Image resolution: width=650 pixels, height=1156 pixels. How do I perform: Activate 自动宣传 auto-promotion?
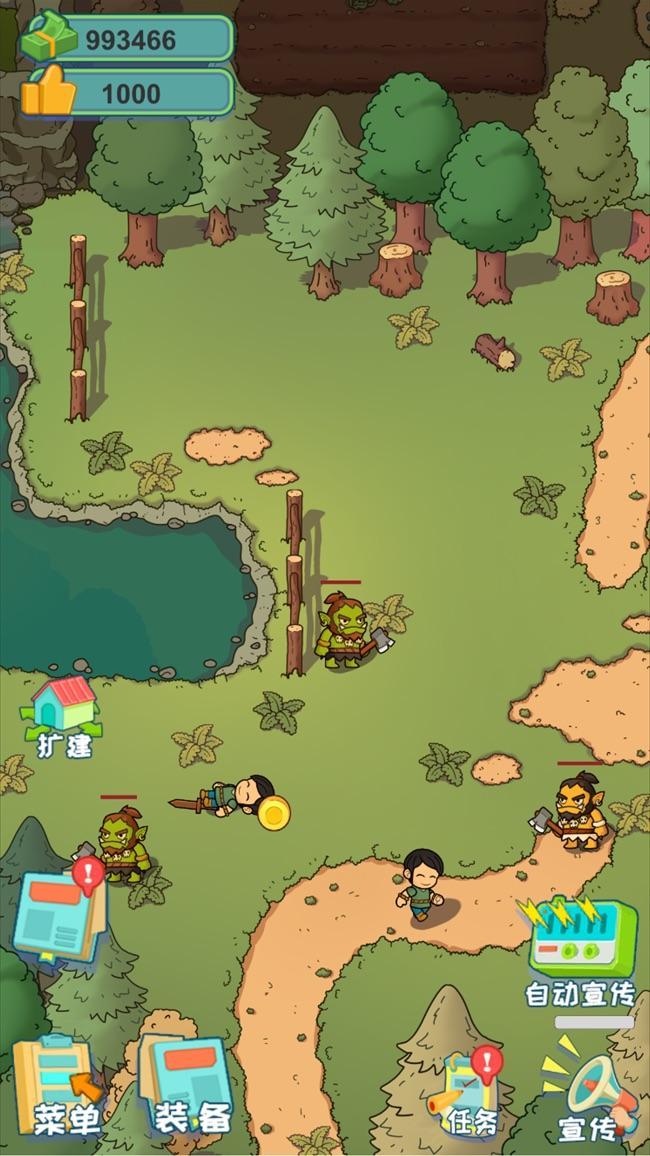[582, 952]
